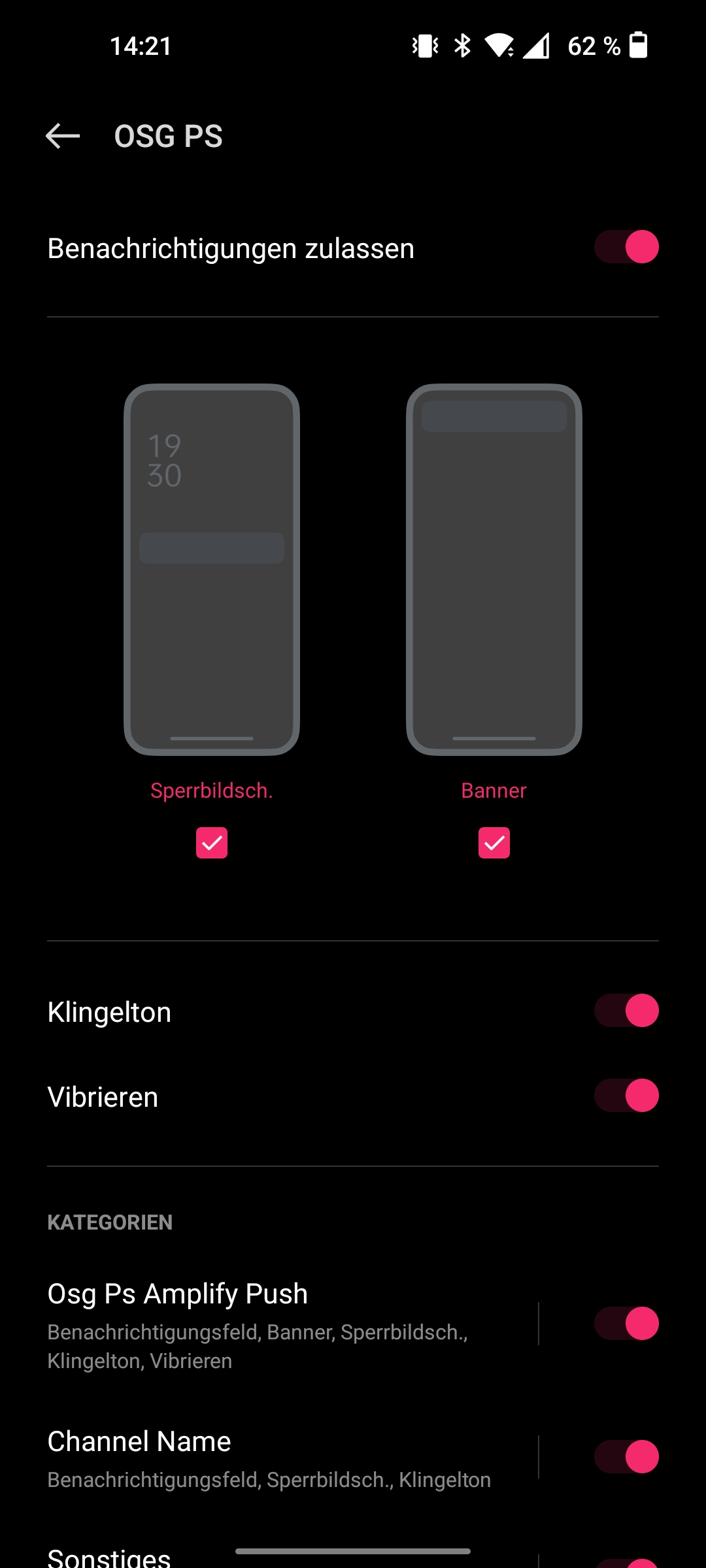
Task: Select the Banner preview image
Action: point(494,570)
